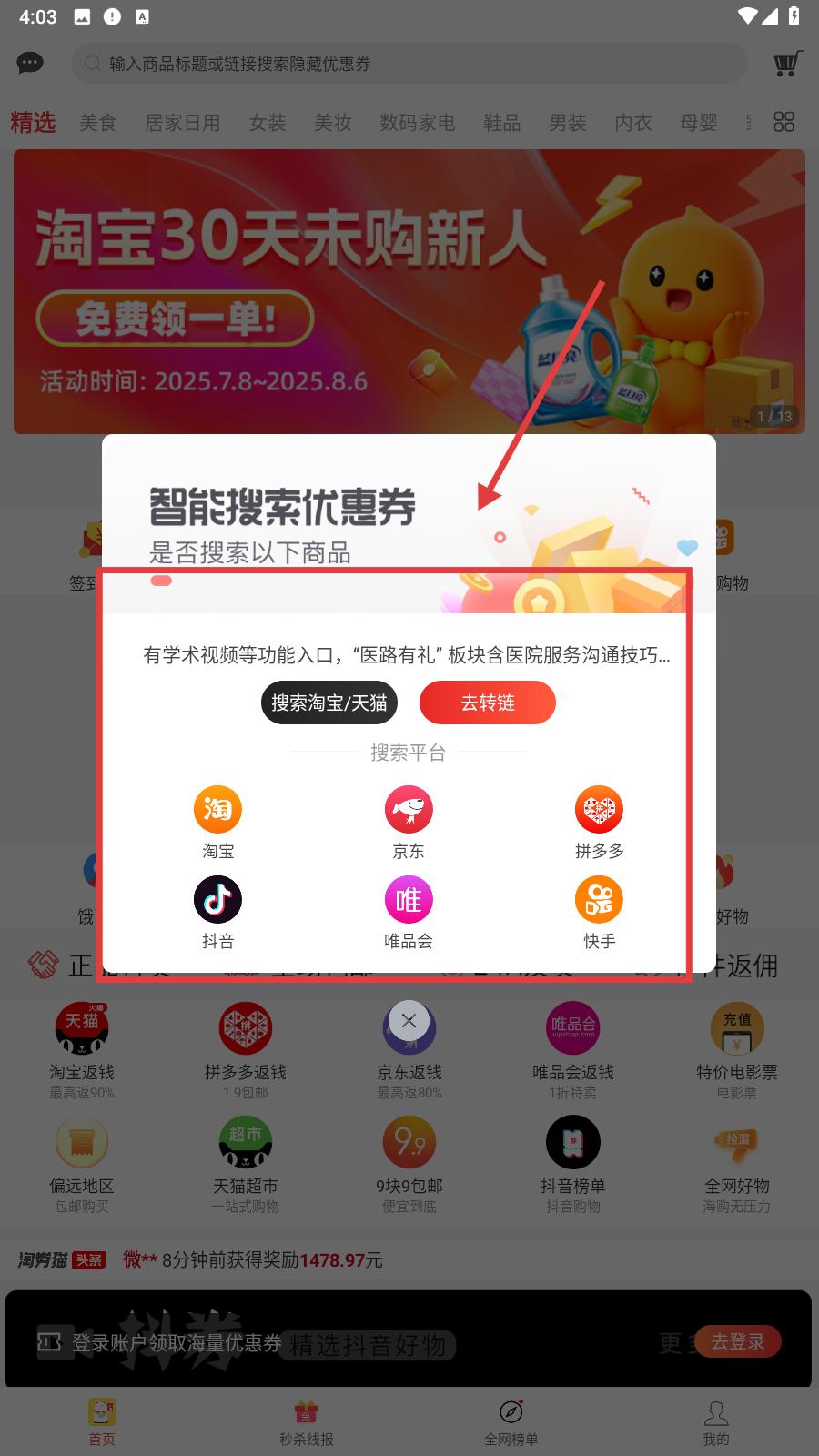Viewport: 819px width, 1456px height.
Task: Pick the 抖音 platform icon
Action: 217,899
